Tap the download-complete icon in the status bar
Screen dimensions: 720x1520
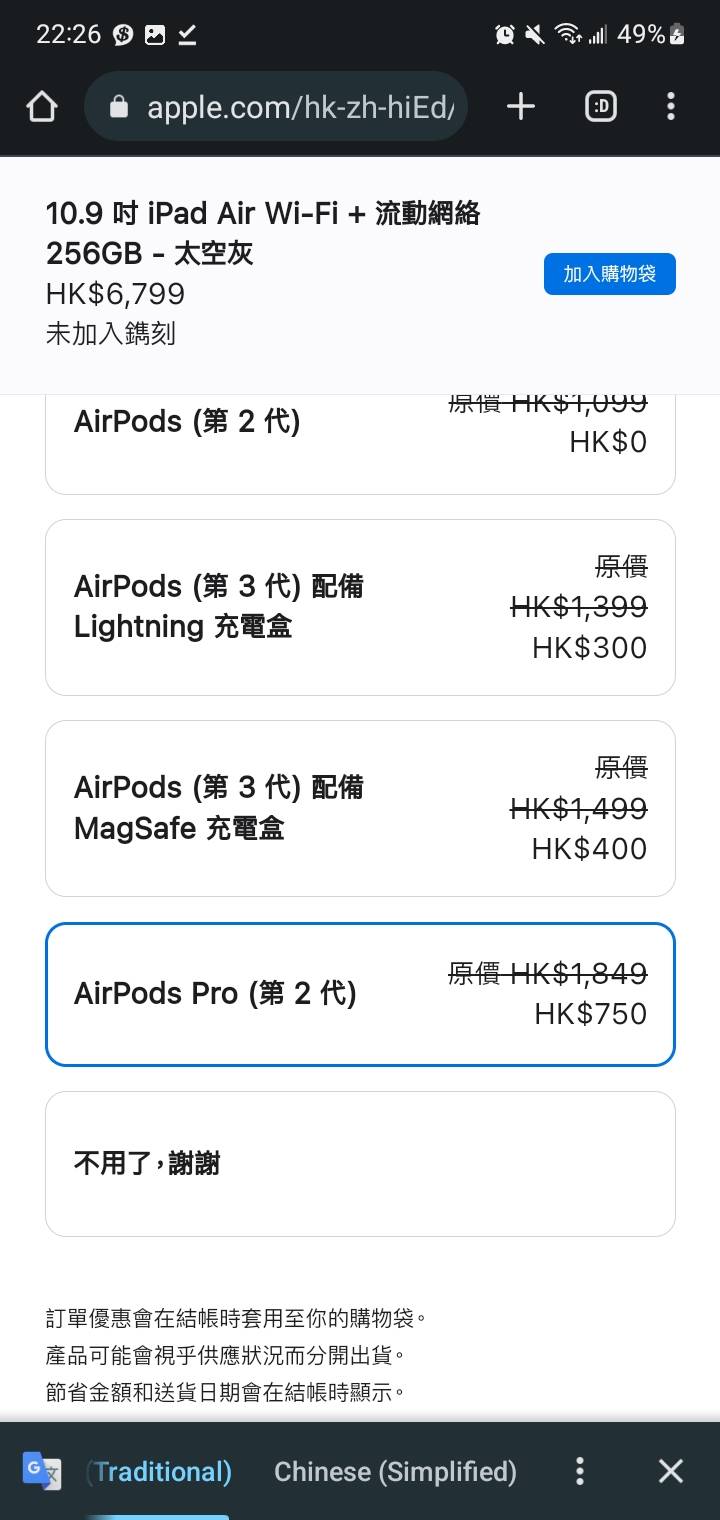[188, 33]
